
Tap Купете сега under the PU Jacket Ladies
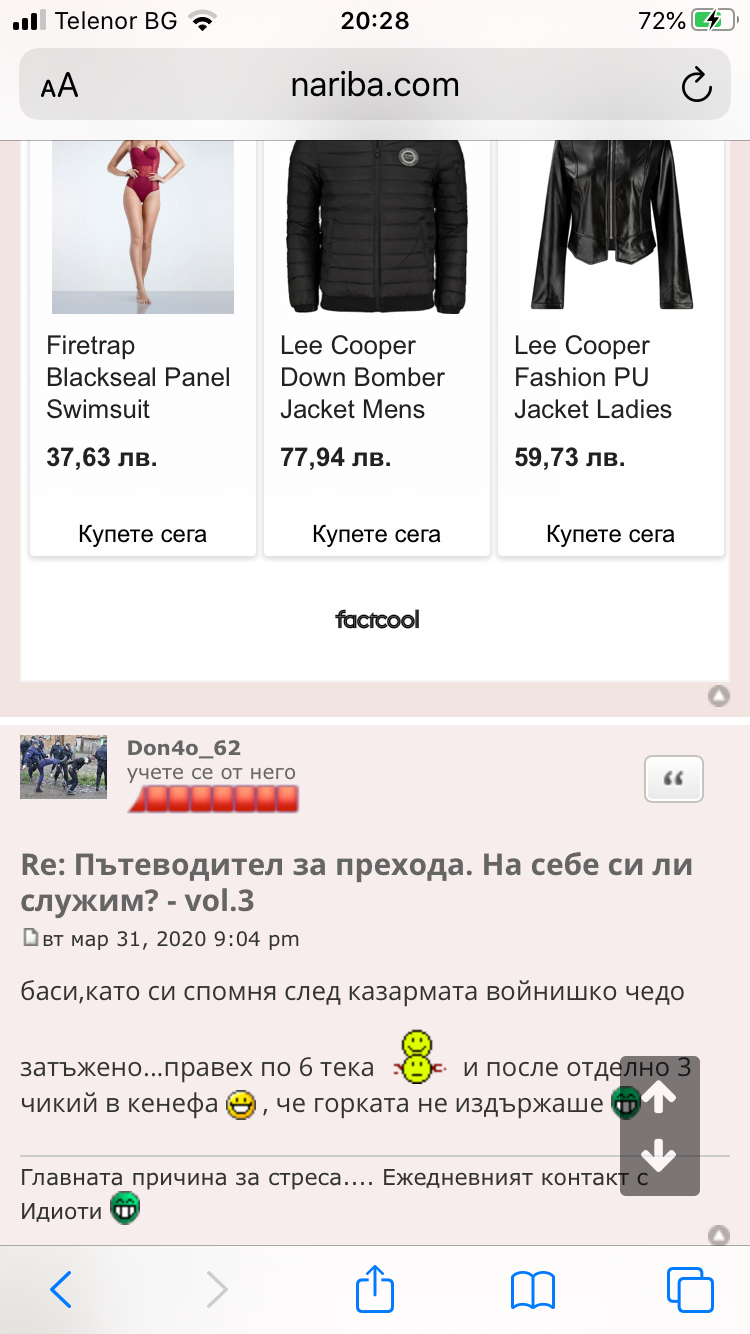(610, 534)
